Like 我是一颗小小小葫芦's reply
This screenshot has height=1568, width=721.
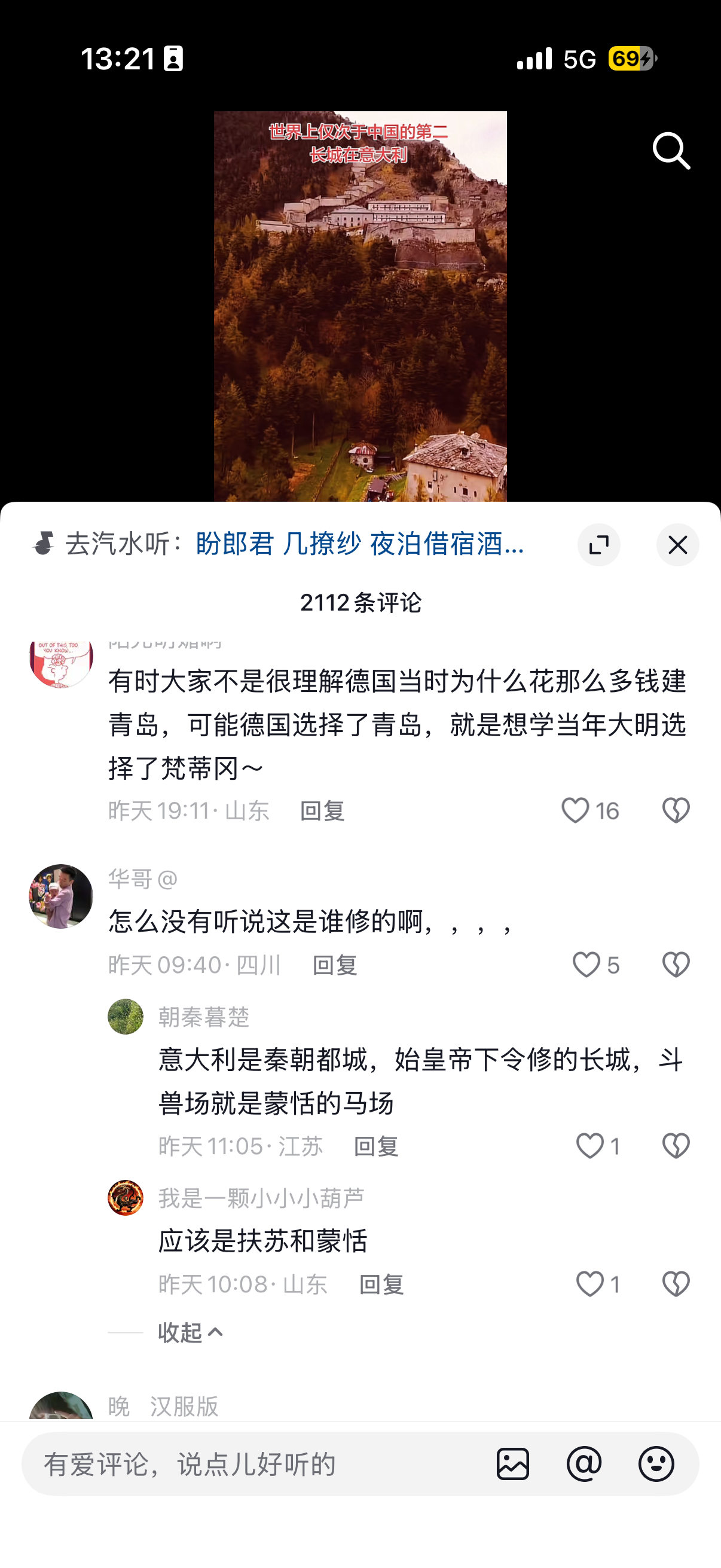[x=597, y=1285]
